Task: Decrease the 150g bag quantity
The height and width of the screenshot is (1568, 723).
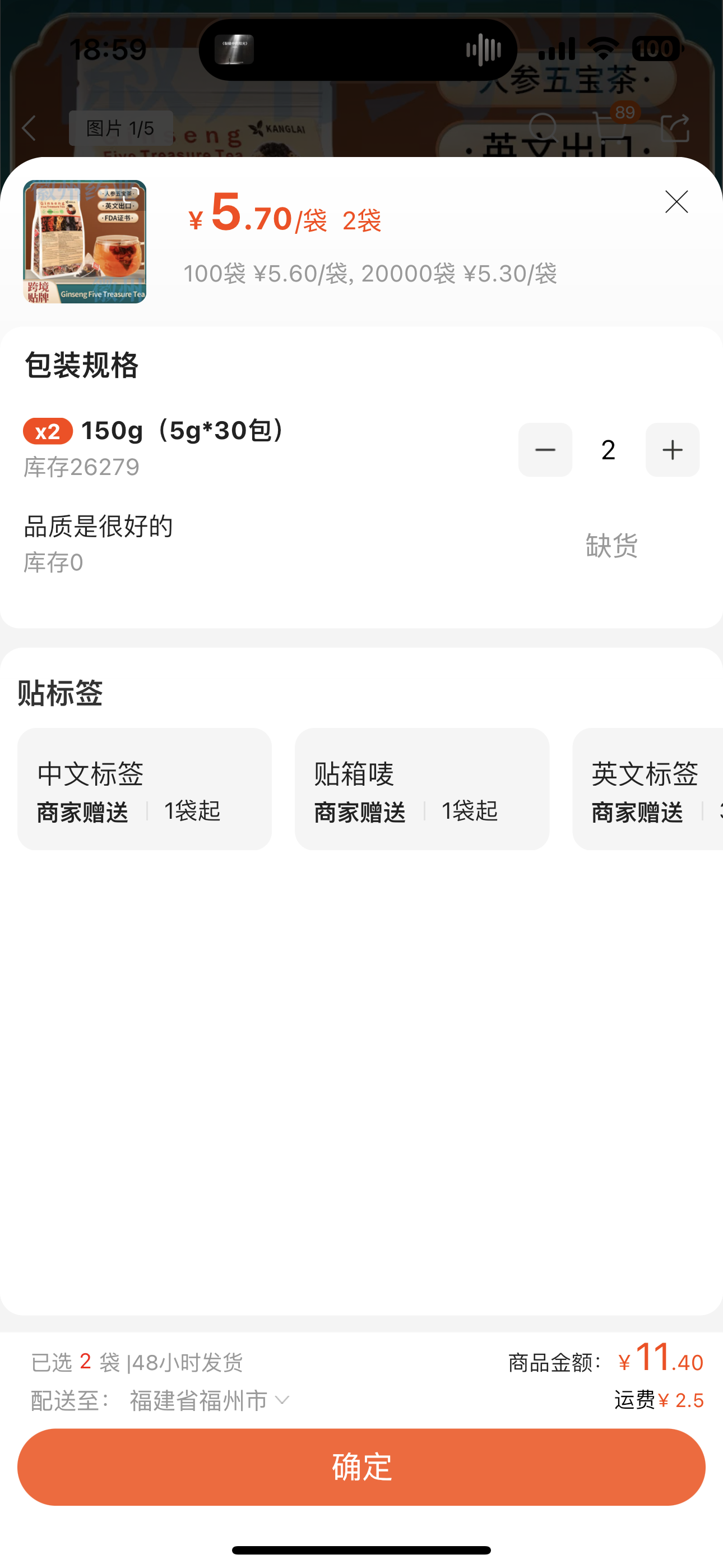Action: tap(545, 450)
